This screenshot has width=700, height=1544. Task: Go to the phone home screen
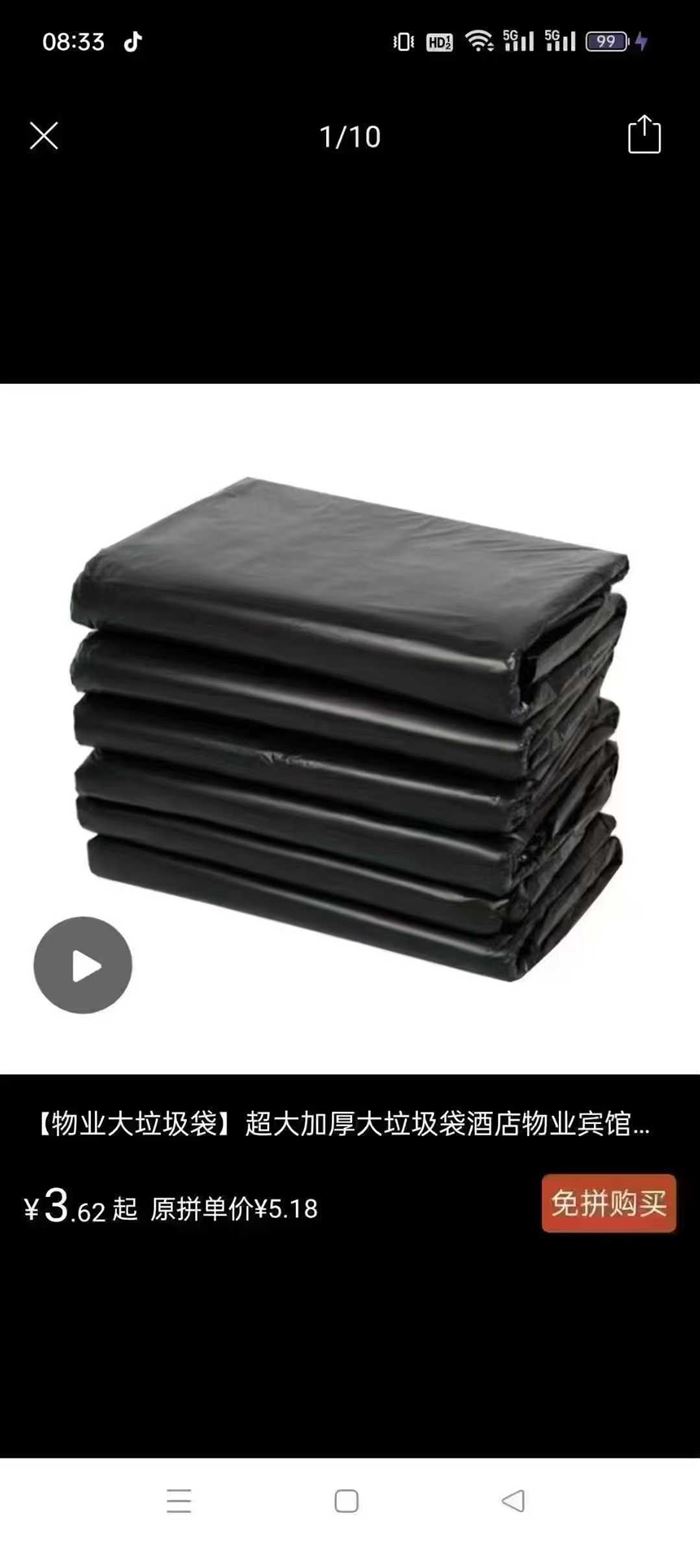pyautogui.click(x=346, y=1500)
